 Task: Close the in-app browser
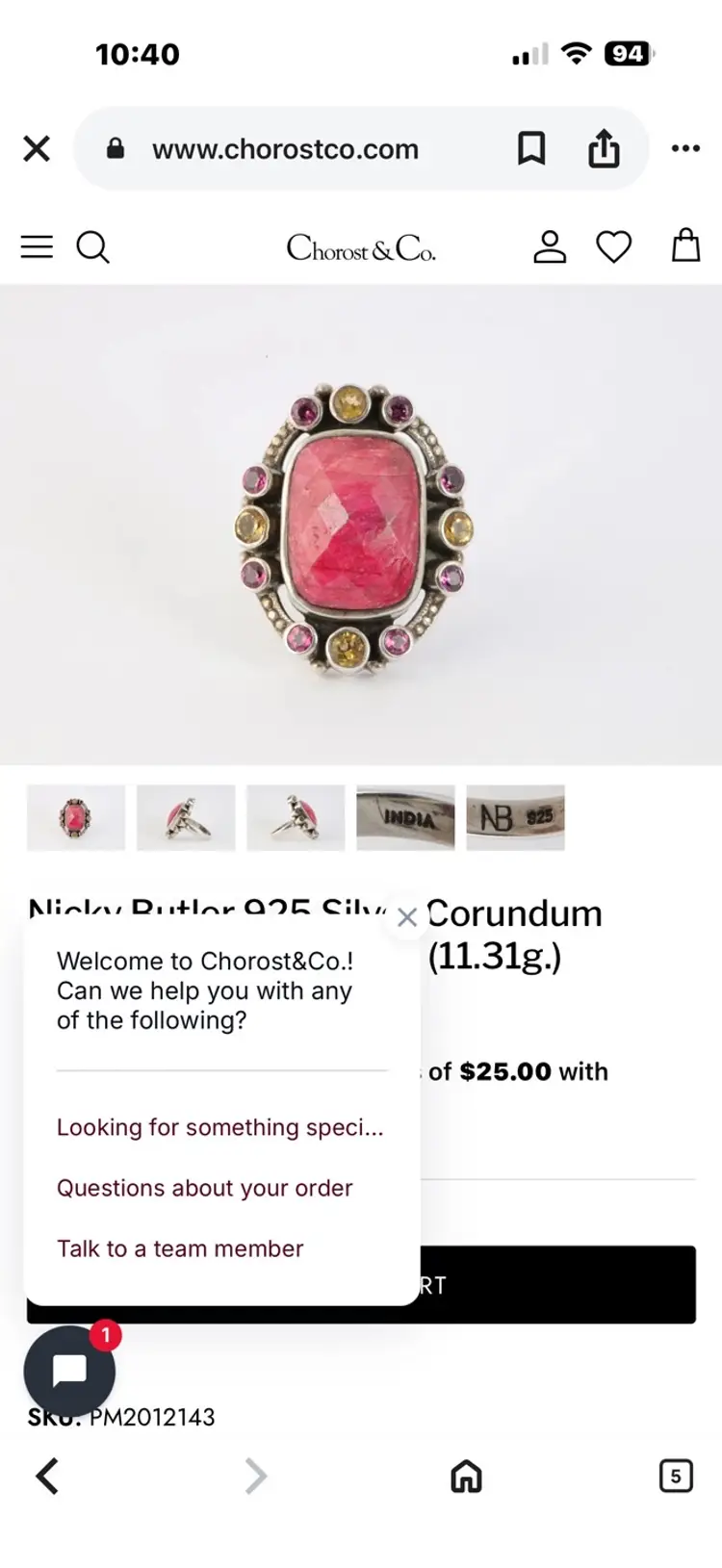tap(37, 149)
